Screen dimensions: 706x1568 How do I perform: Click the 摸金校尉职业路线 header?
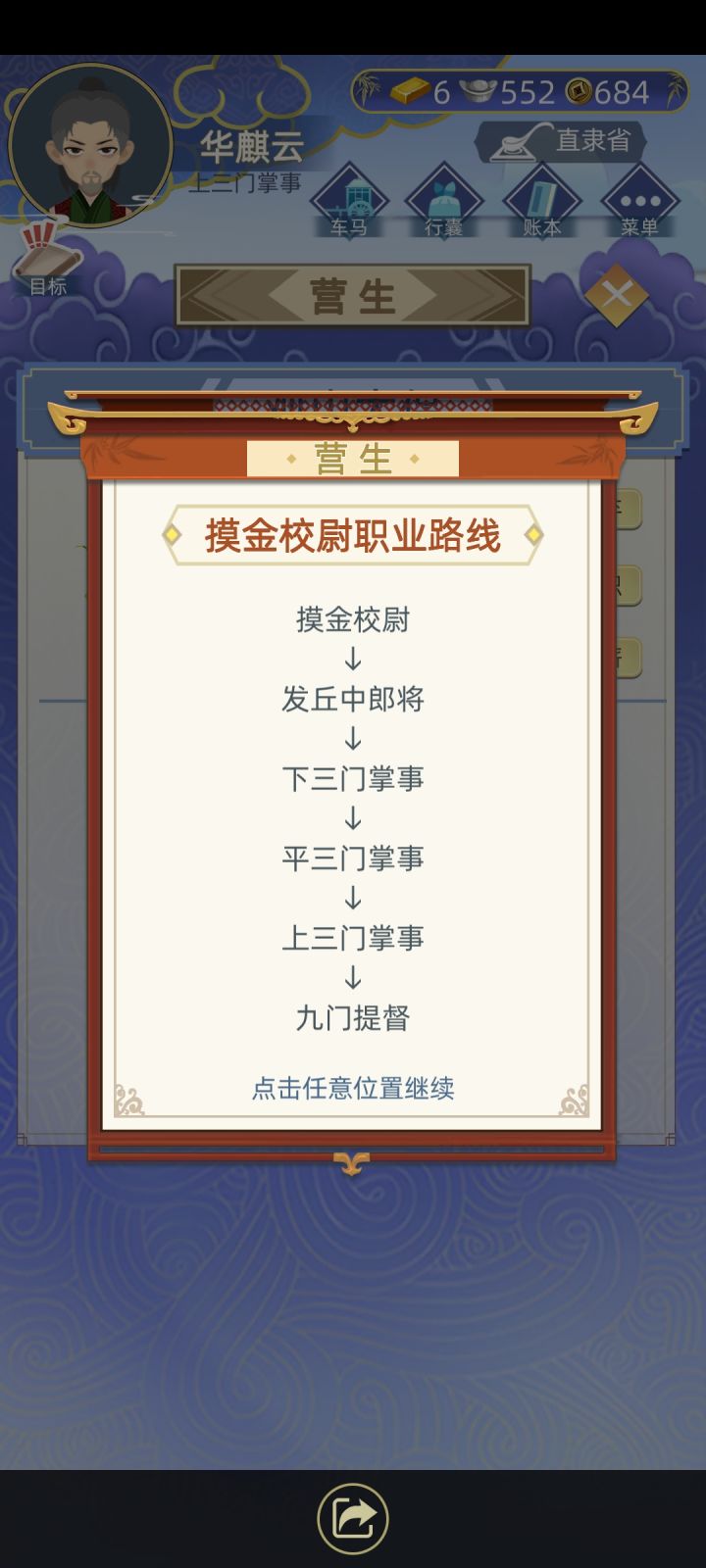coord(353,535)
